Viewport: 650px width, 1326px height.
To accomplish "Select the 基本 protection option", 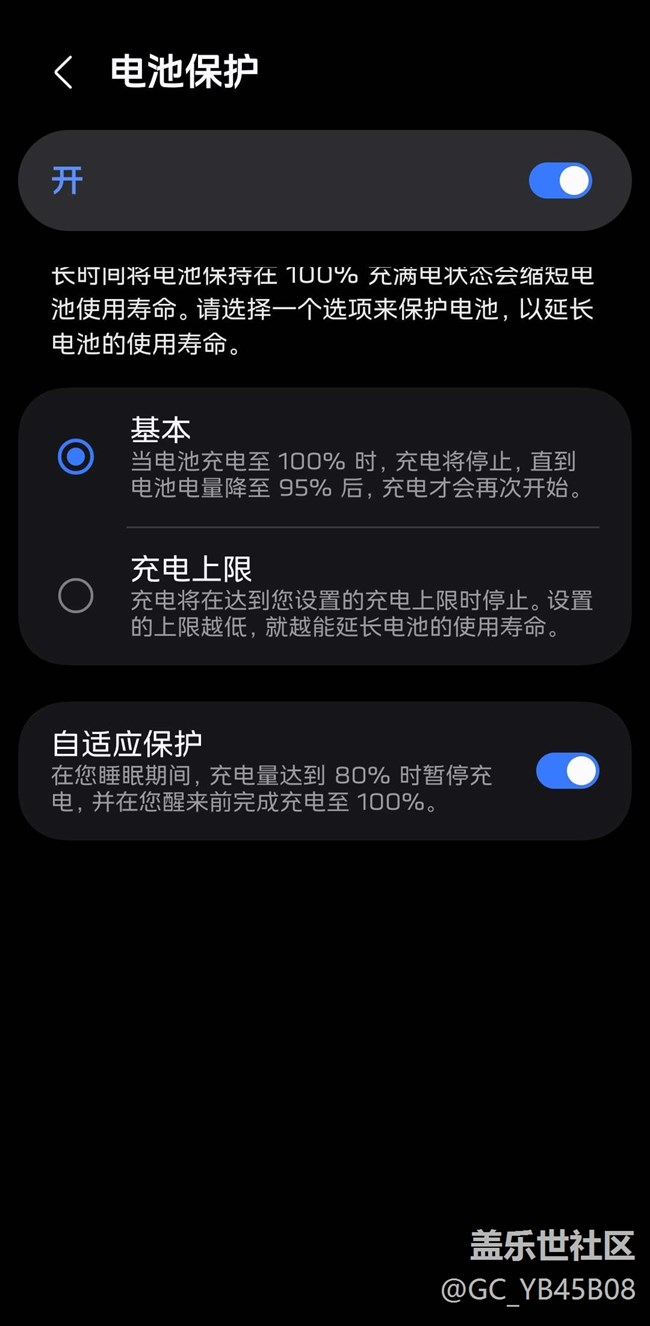I will pyautogui.click(x=76, y=457).
